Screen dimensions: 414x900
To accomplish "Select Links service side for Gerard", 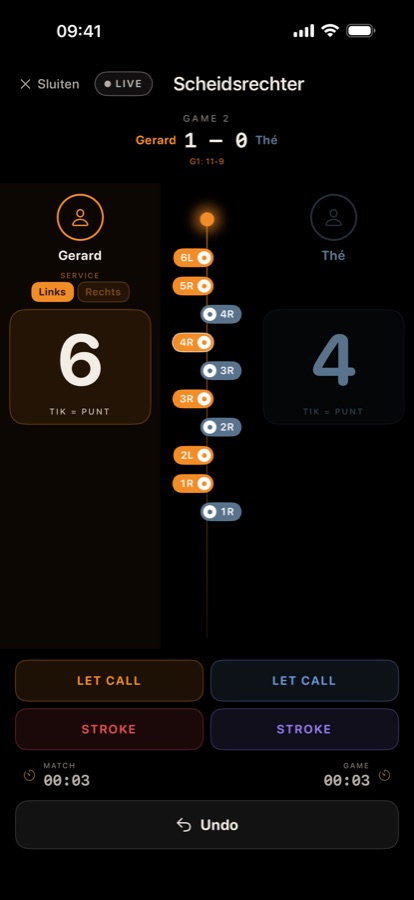I will (52, 292).
